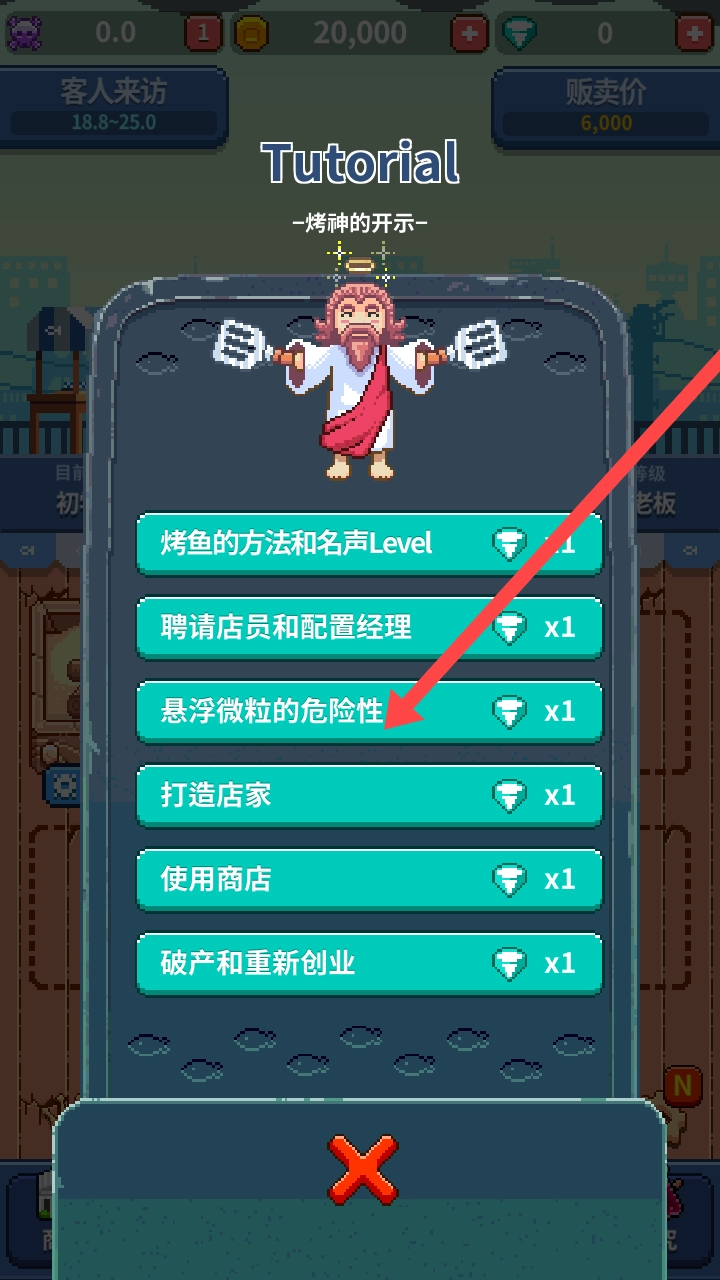Open tutorial 破产和重新创业
The image size is (720, 1280).
(x=368, y=964)
